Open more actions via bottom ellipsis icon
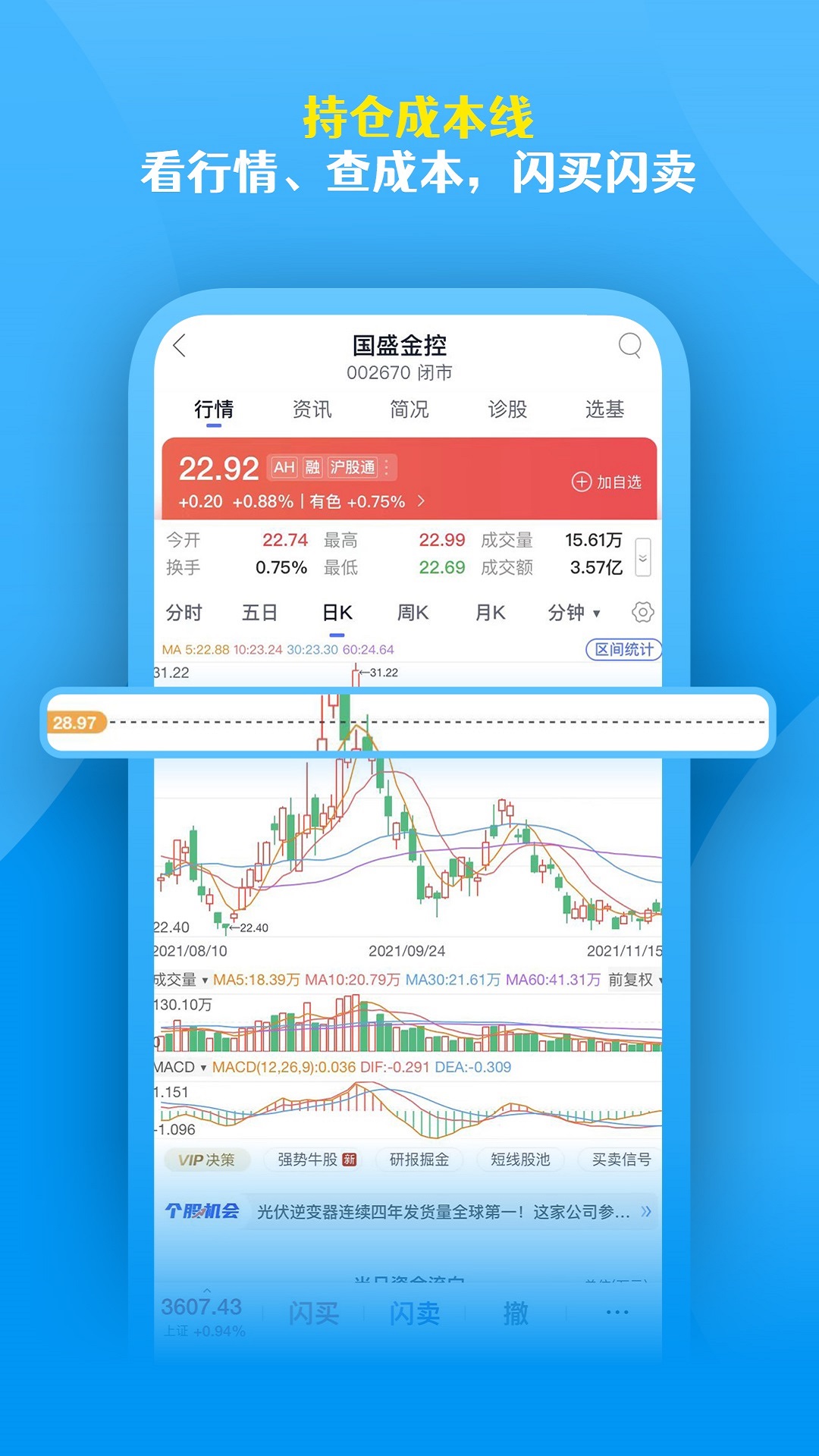Screen dimensions: 819x1456 [618, 1312]
